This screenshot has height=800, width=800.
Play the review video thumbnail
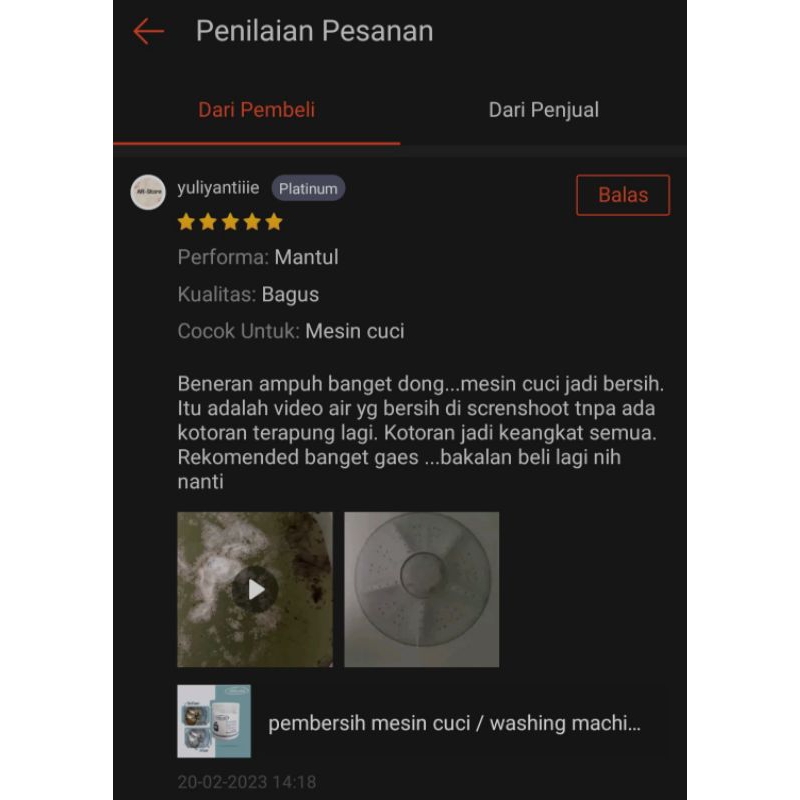click(255, 589)
